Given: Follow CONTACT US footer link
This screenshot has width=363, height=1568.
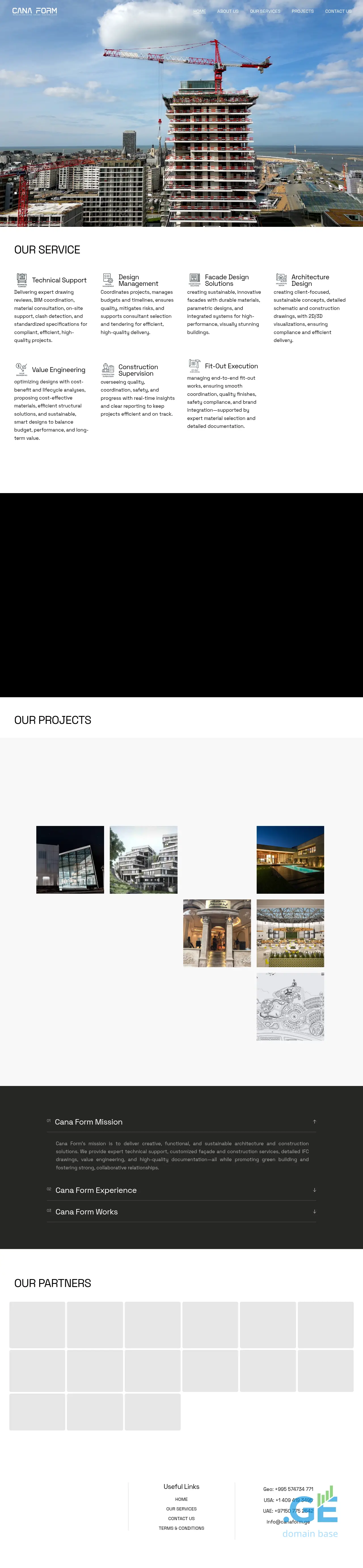Looking at the screenshot, I should (181, 1519).
